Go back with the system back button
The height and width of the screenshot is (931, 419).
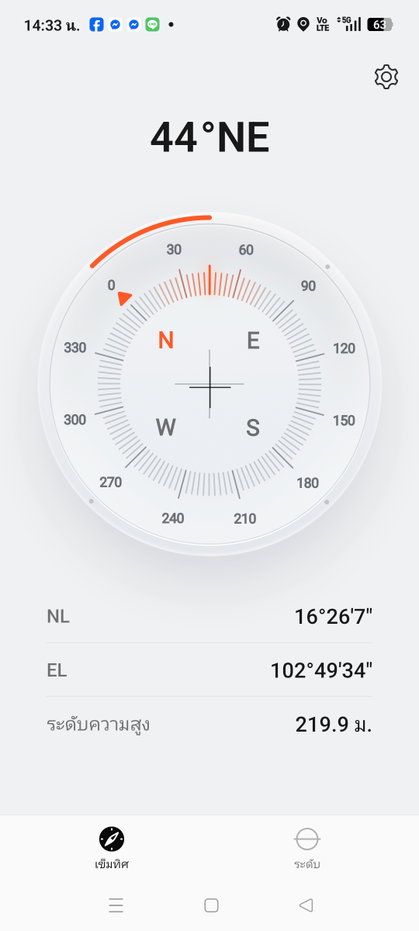306,905
